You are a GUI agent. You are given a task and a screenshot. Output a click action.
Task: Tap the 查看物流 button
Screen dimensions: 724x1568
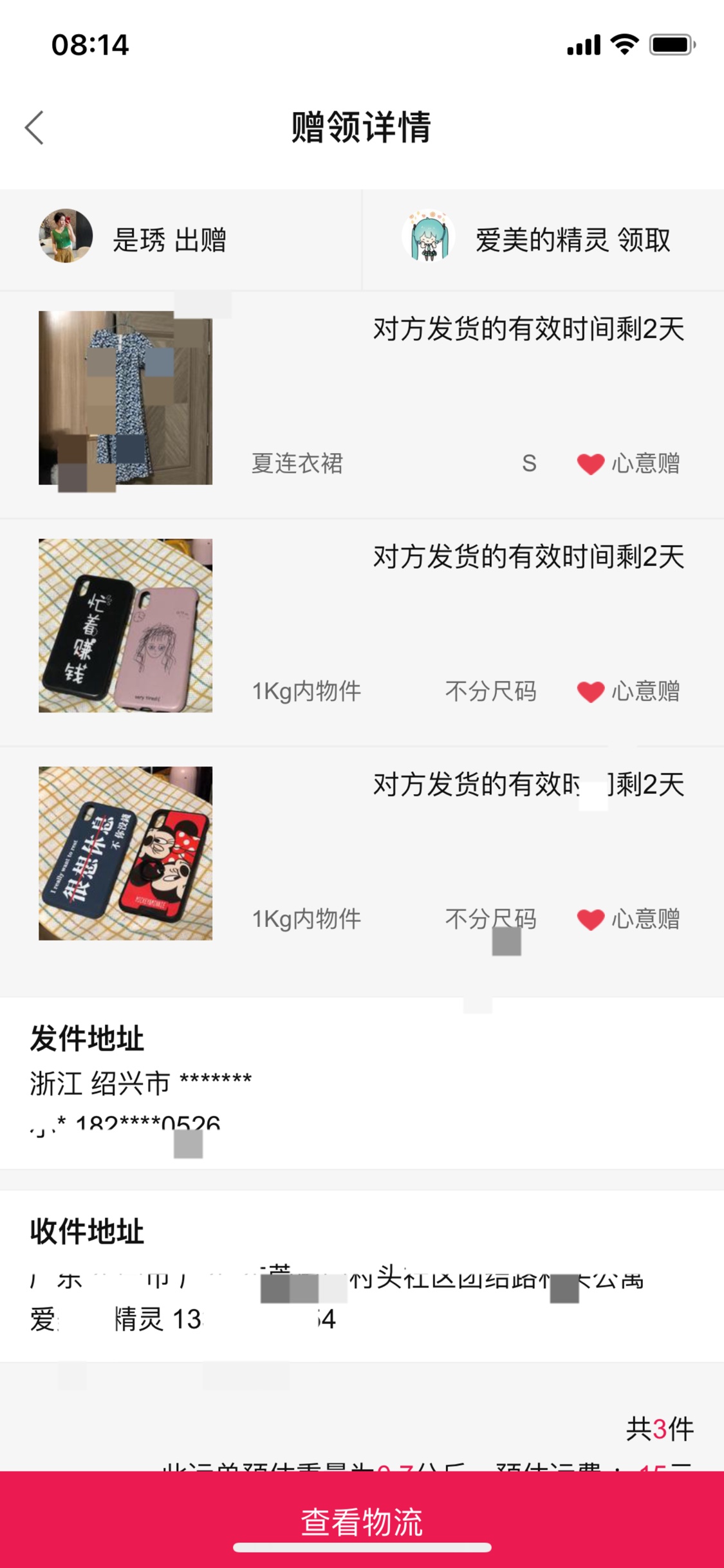click(x=362, y=1522)
